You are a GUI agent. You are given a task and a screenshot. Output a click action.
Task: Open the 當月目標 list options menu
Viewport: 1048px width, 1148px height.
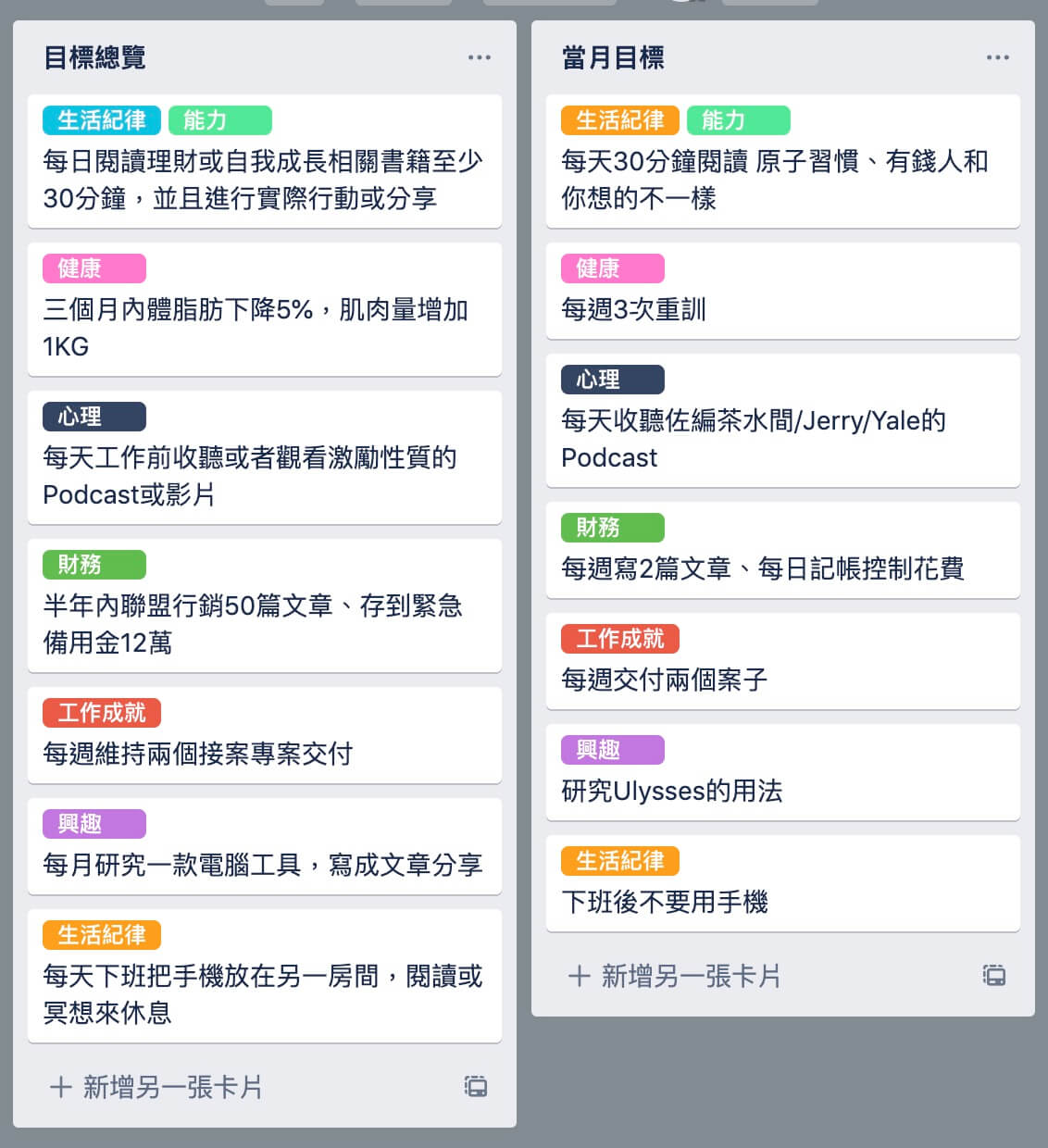[998, 57]
